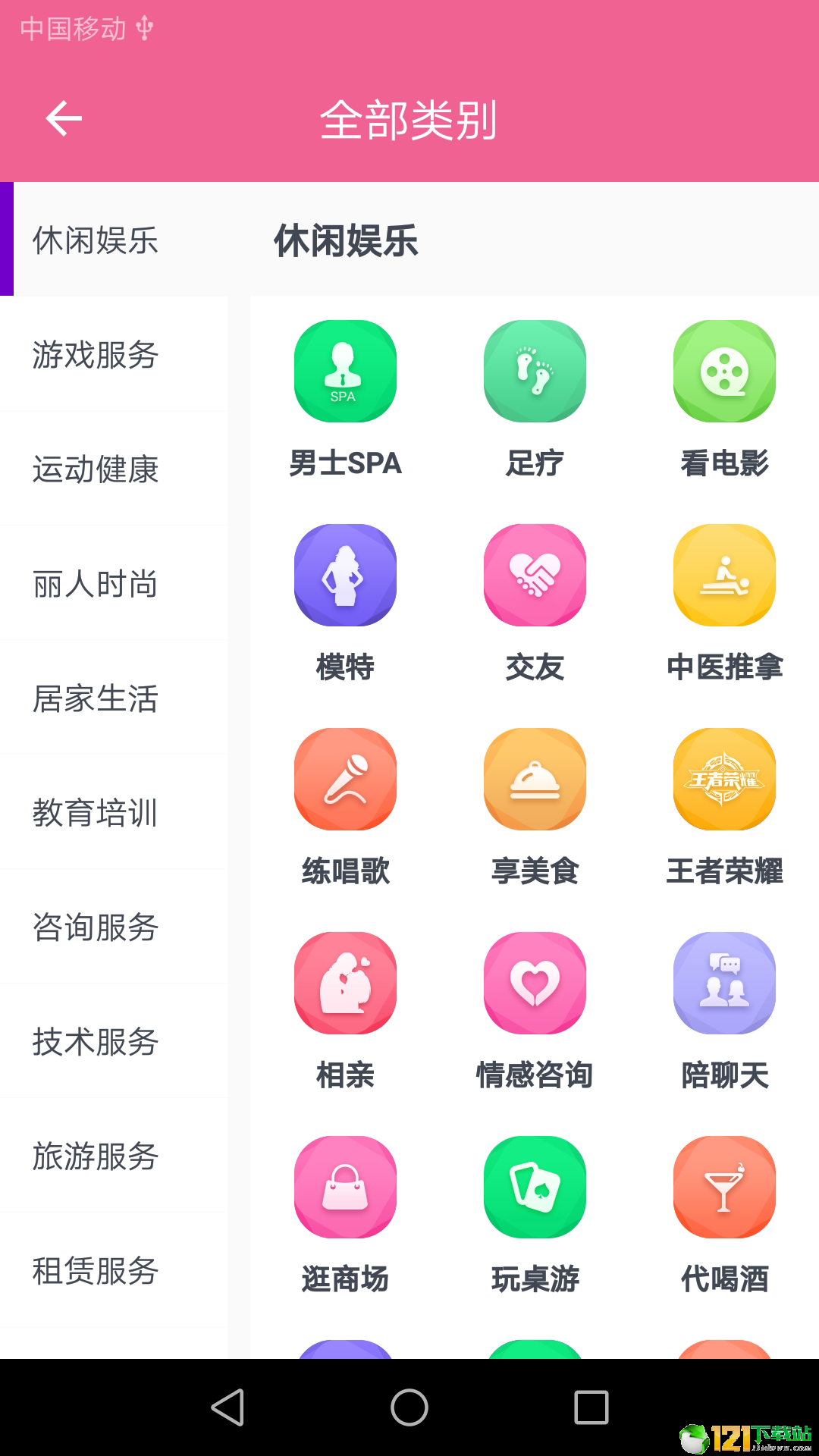Open the 租赁服务 category

click(x=114, y=1270)
